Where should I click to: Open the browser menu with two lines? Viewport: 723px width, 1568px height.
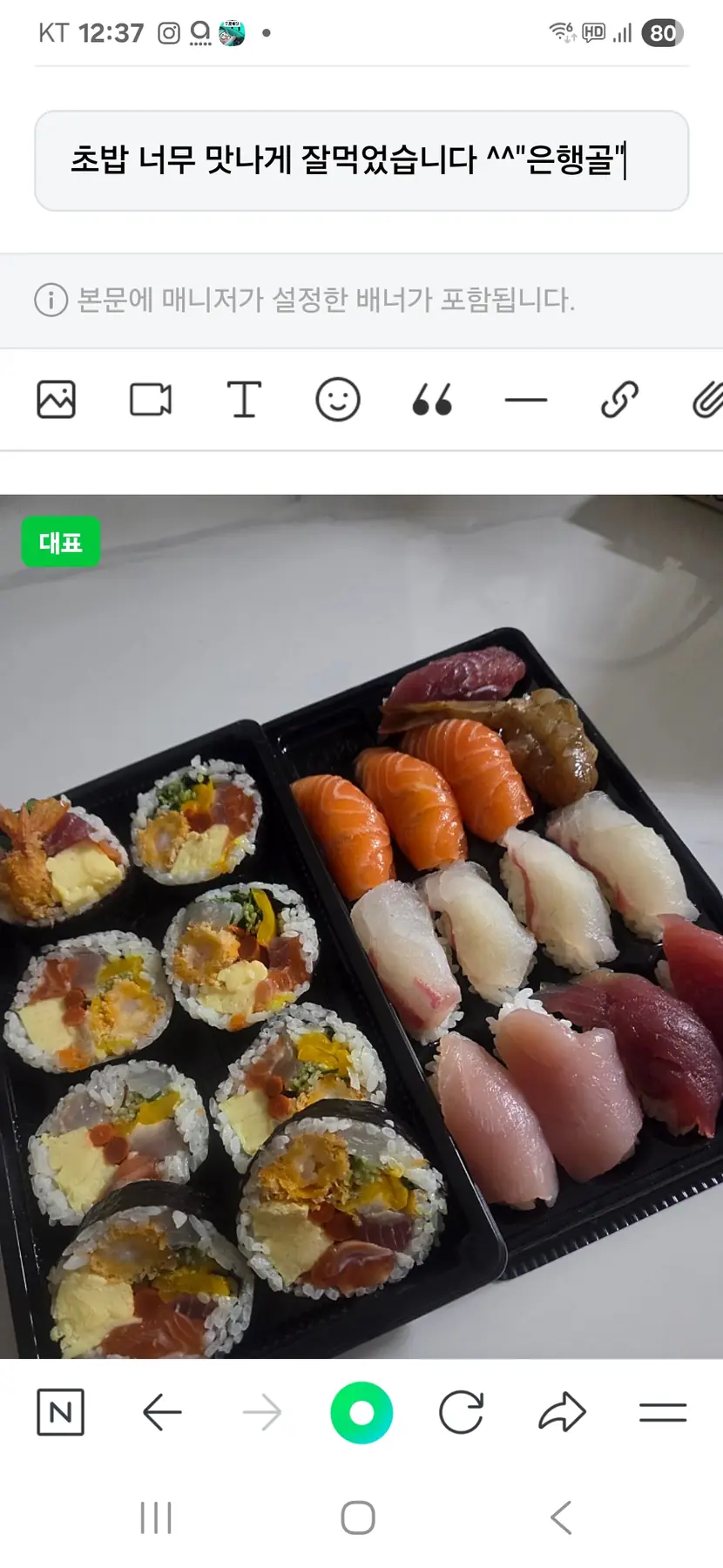(663, 1412)
